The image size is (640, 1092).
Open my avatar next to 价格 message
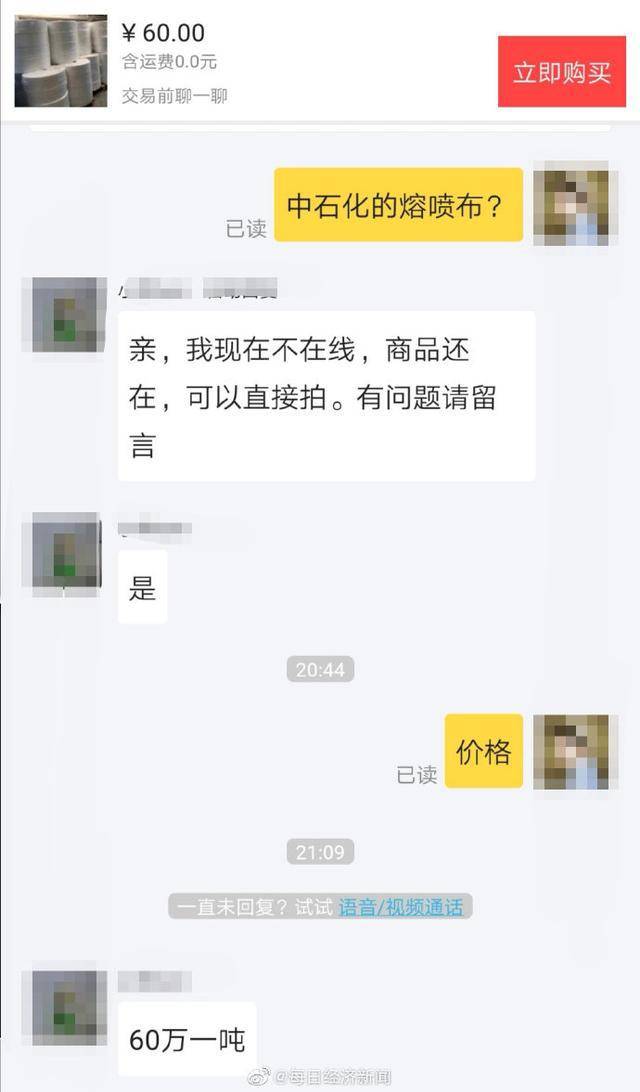[x=575, y=752]
